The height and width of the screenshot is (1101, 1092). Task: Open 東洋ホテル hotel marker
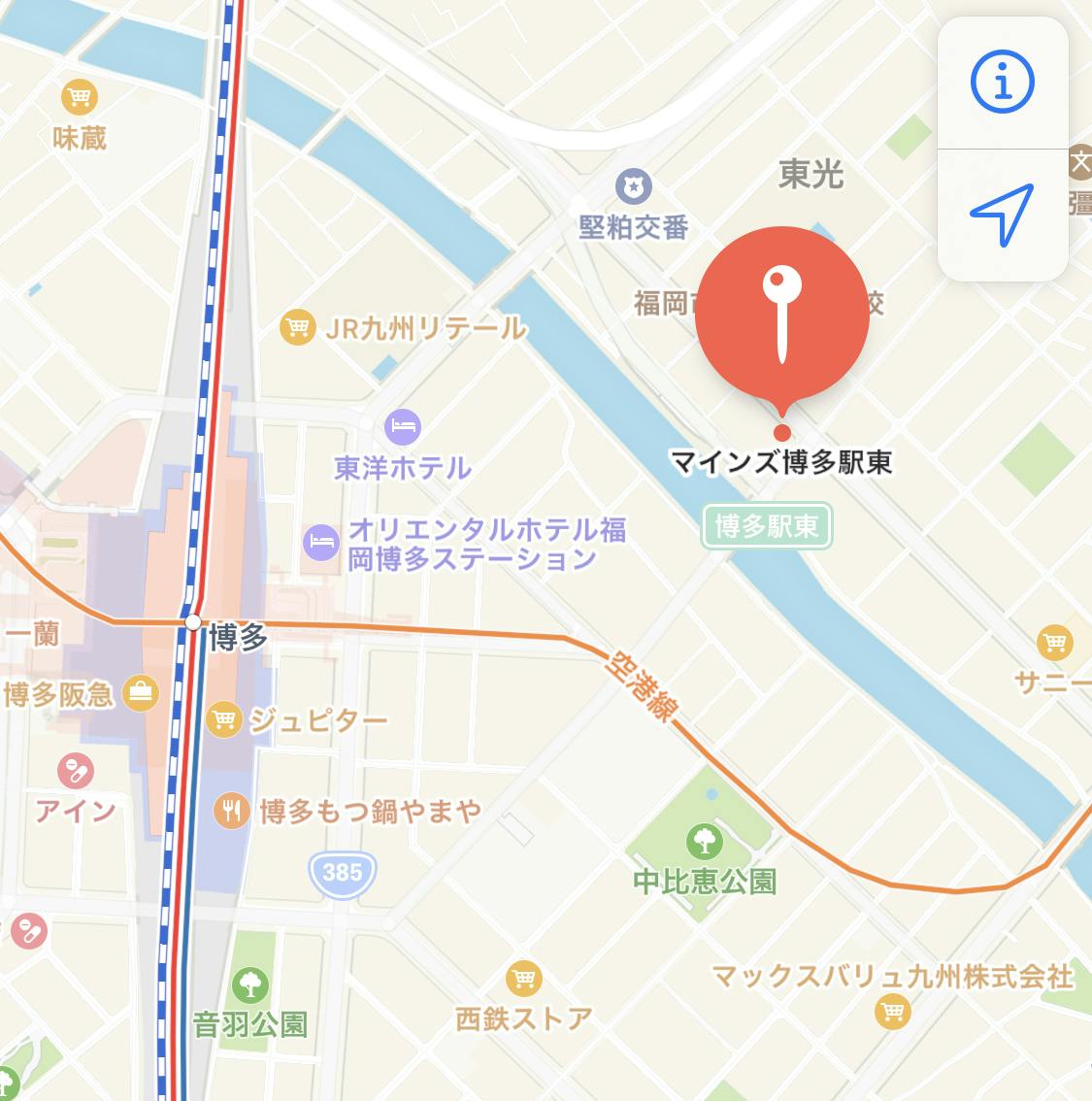point(403,427)
